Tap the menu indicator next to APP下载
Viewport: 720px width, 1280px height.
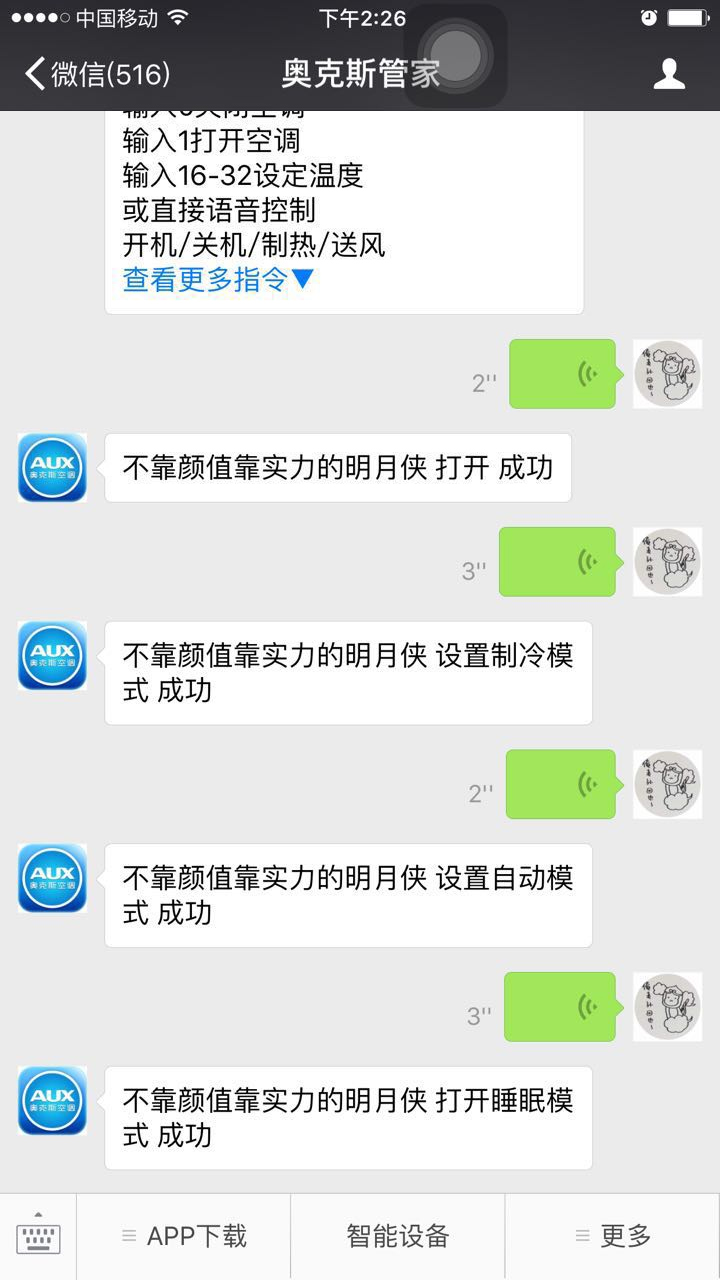[x=130, y=1236]
